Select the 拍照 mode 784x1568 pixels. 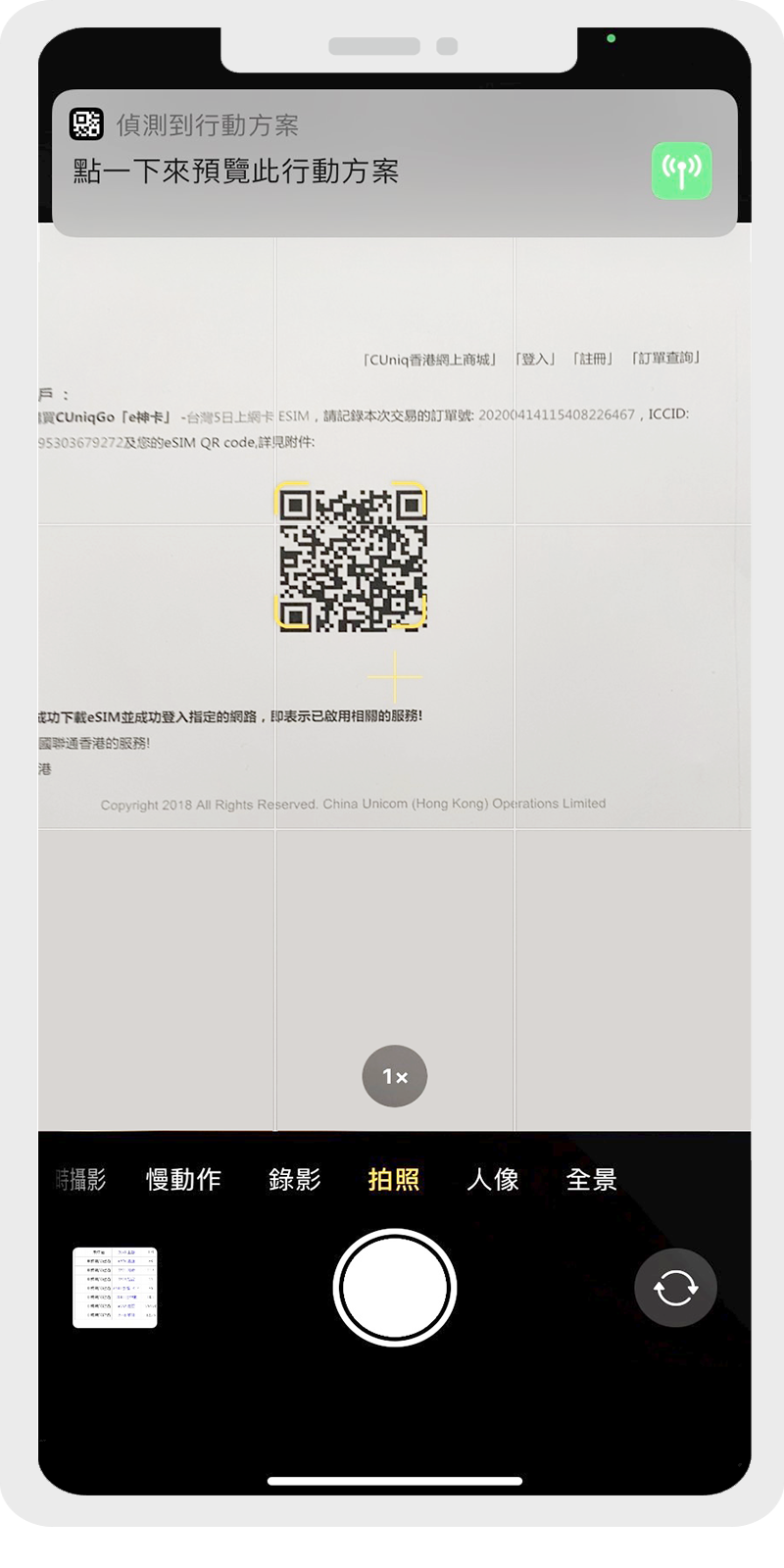[x=394, y=1179]
